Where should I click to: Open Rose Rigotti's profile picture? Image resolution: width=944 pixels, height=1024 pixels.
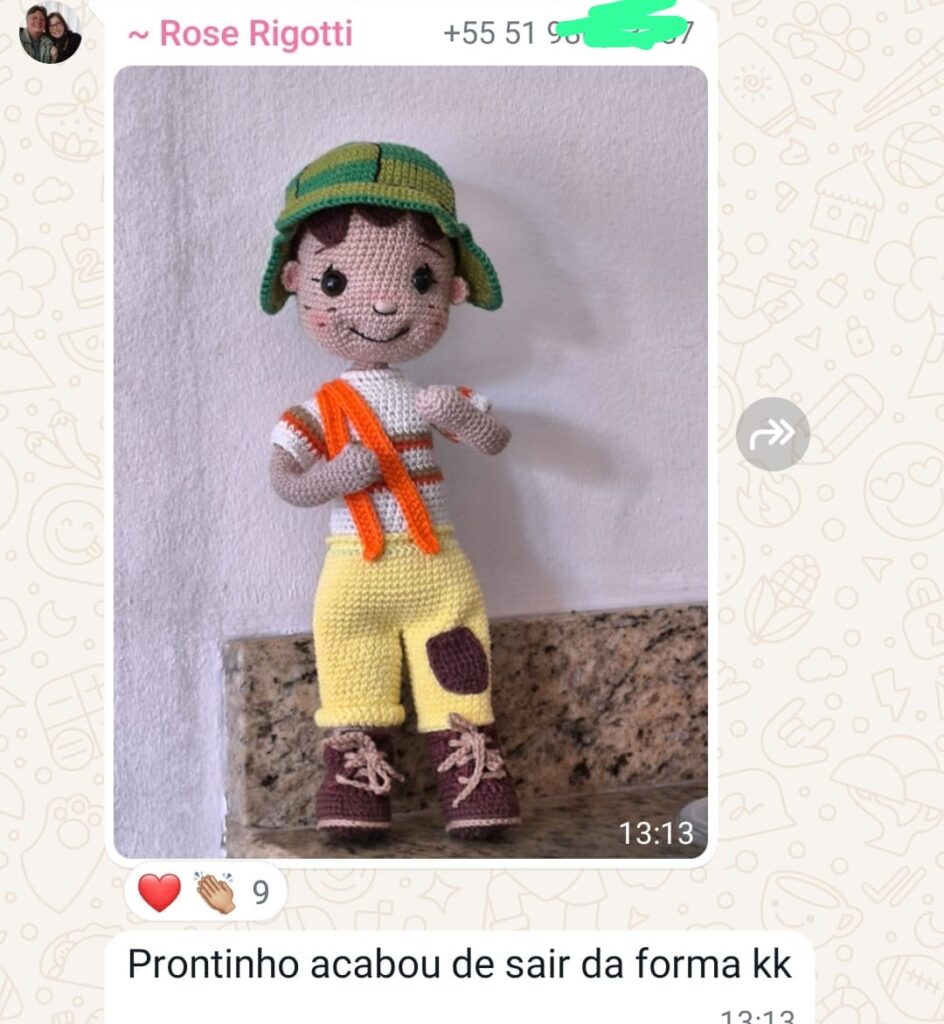tap(50, 33)
